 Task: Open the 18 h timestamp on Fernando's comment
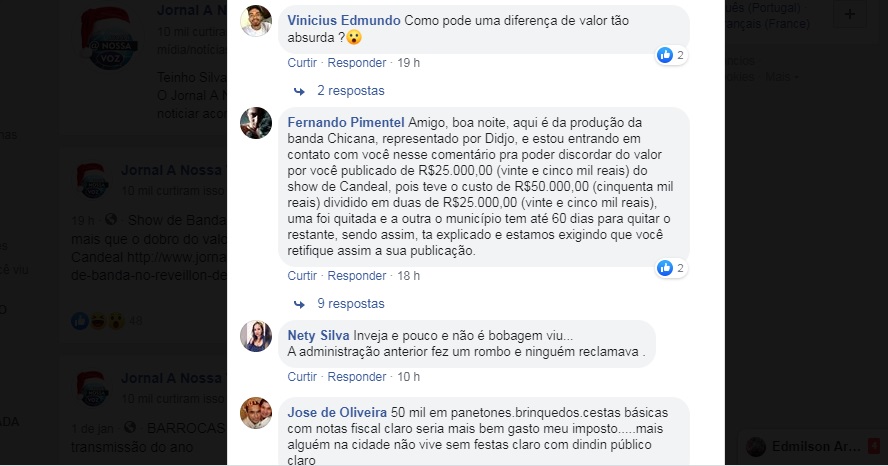click(x=408, y=276)
